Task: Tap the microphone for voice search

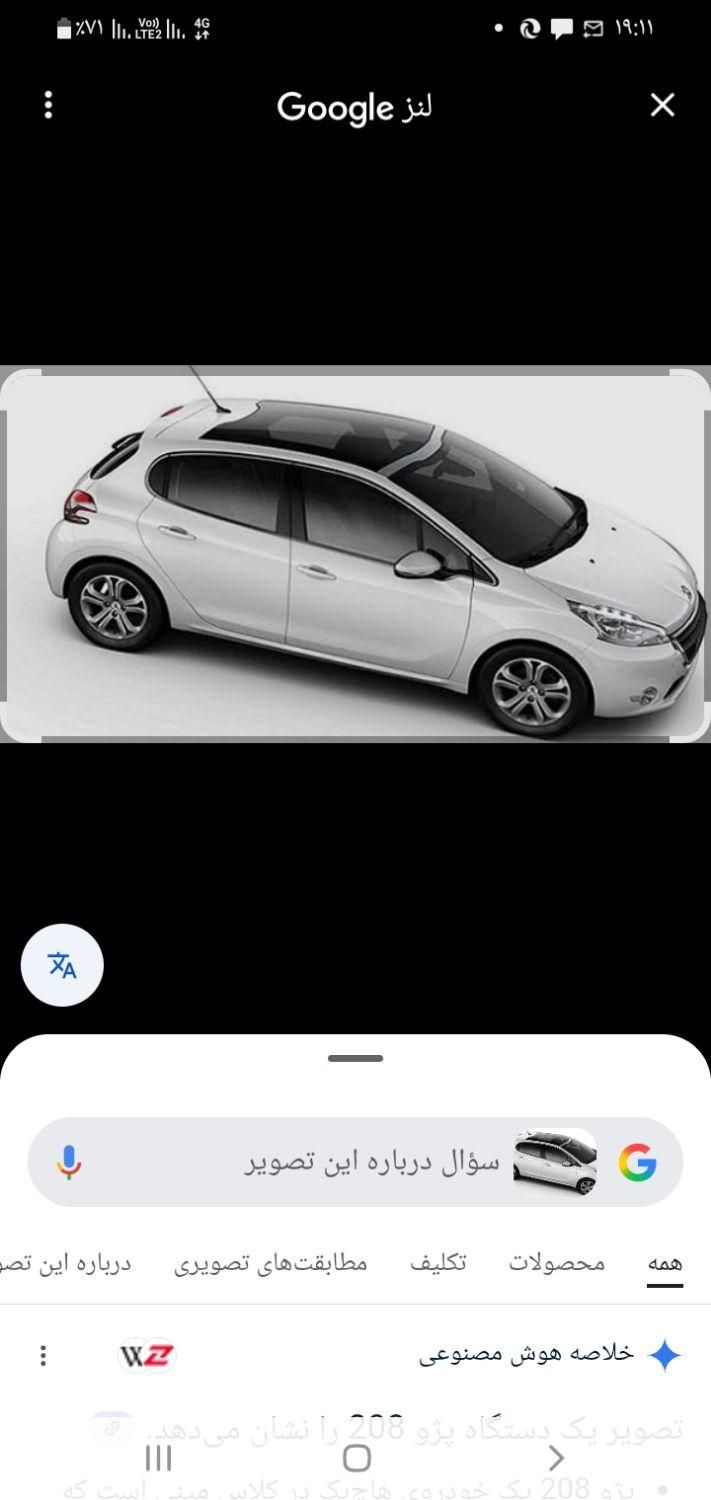Action: (69, 1162)
